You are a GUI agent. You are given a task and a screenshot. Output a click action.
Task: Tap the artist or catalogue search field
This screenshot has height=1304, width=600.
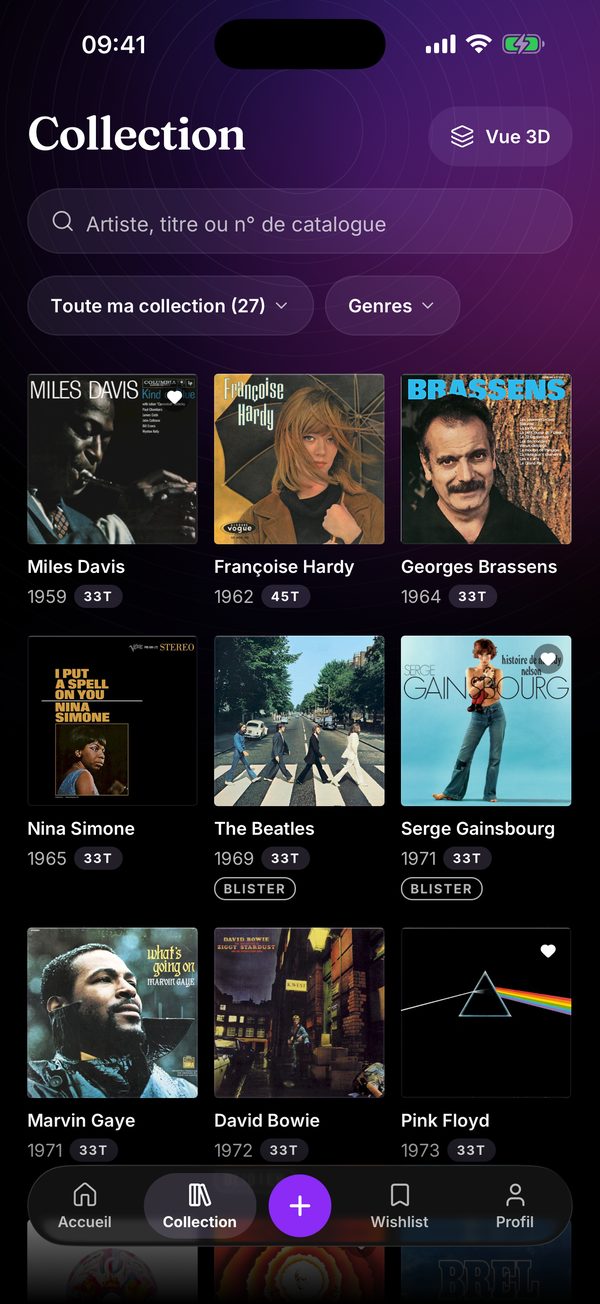point(300,222)
